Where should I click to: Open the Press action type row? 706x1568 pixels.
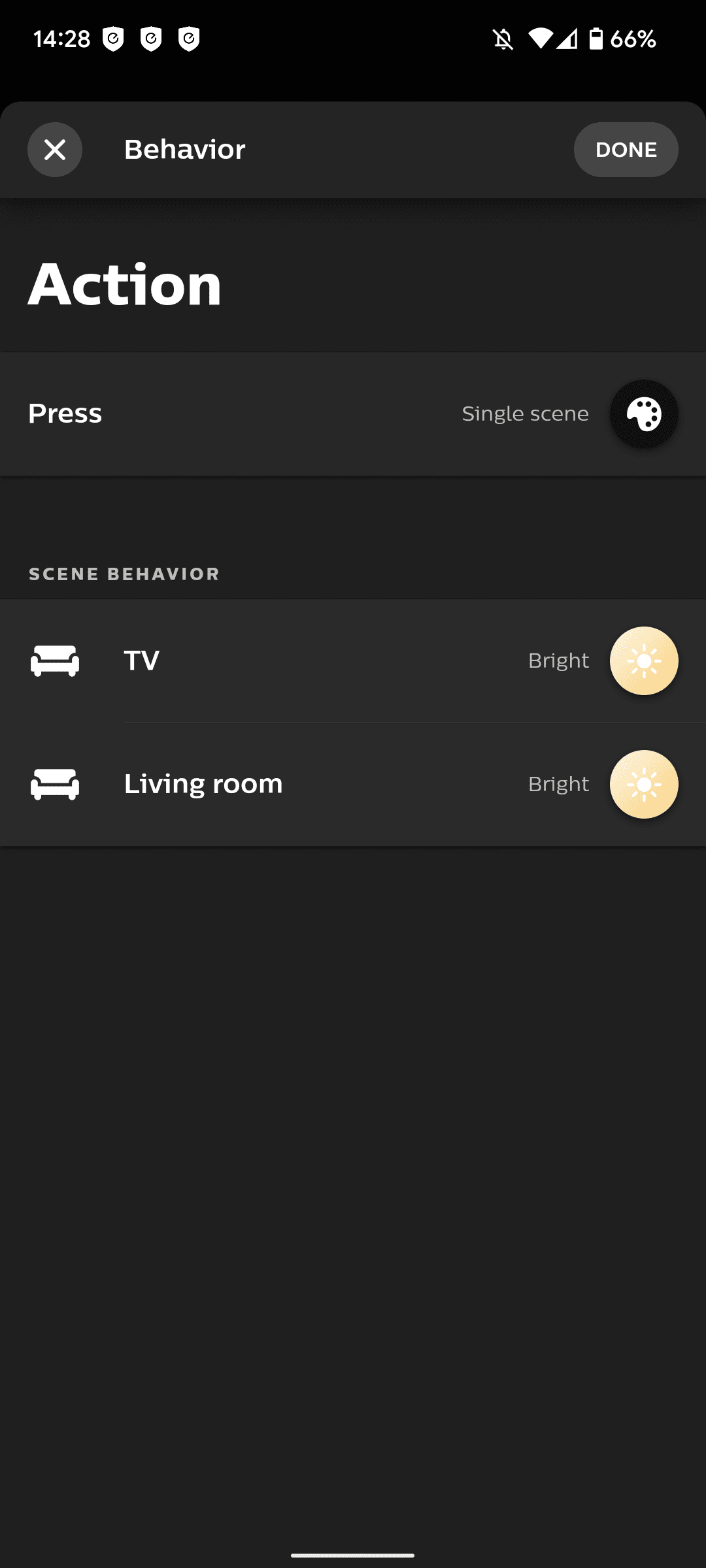353,414
